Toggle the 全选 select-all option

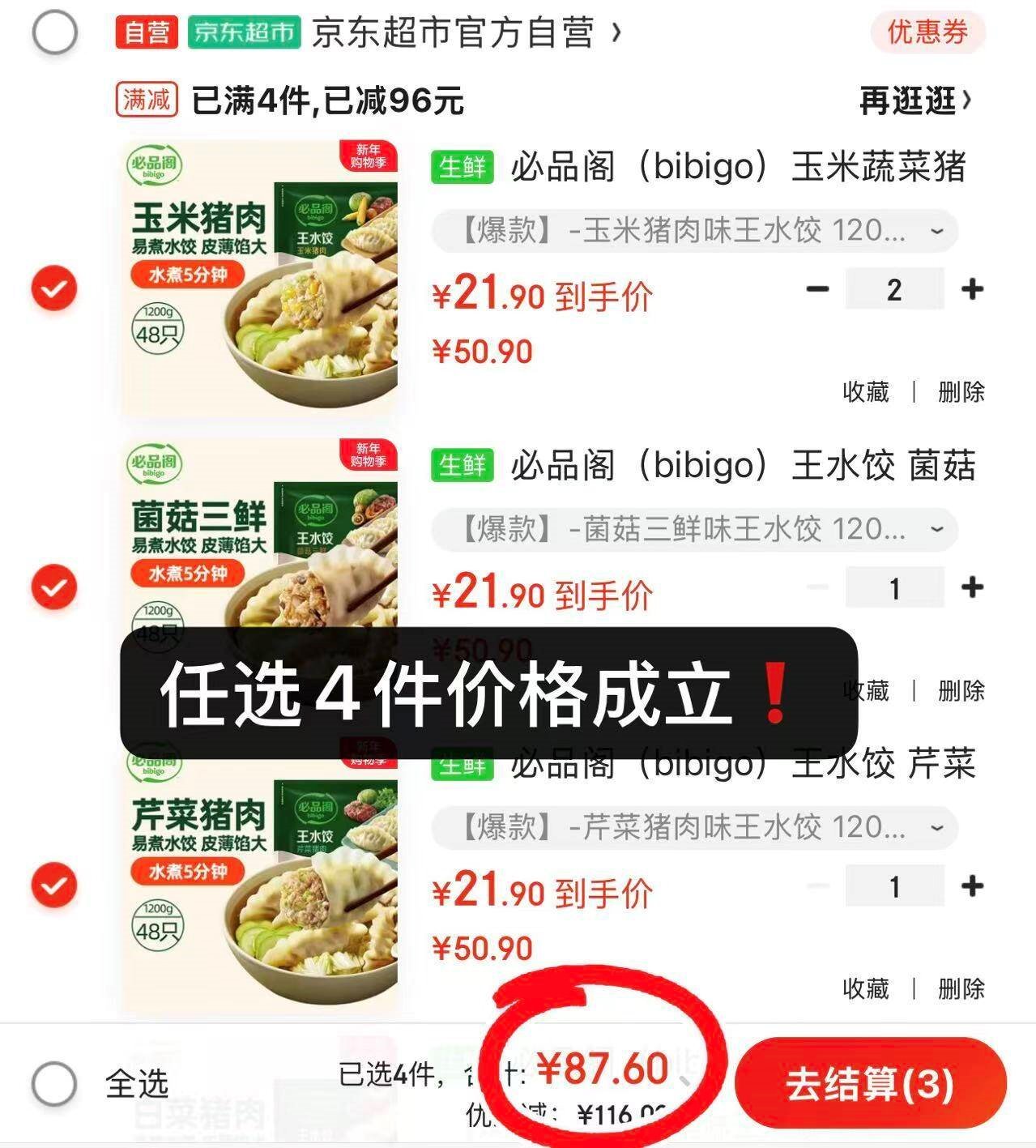coord(54,1083)
